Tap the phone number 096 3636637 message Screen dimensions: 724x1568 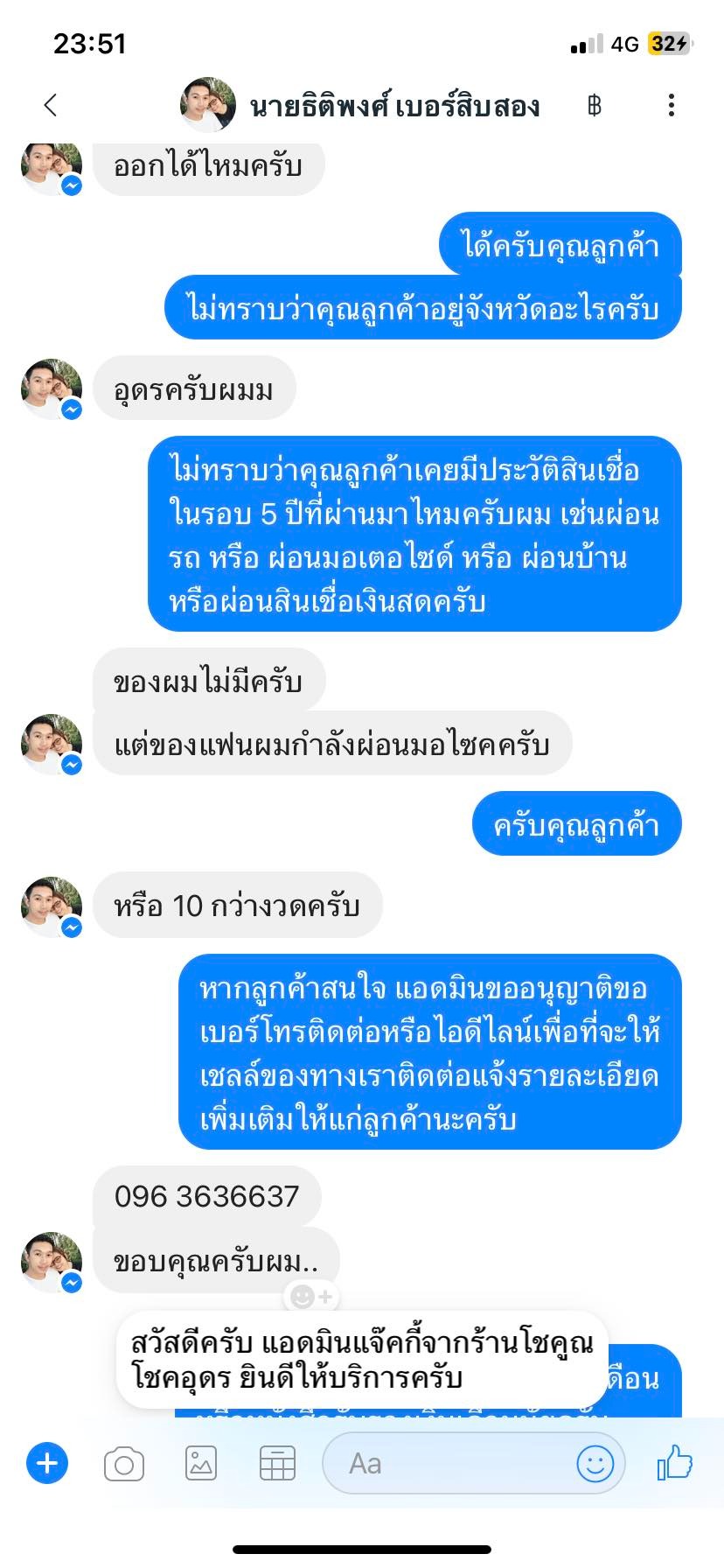click(206, 1196)
